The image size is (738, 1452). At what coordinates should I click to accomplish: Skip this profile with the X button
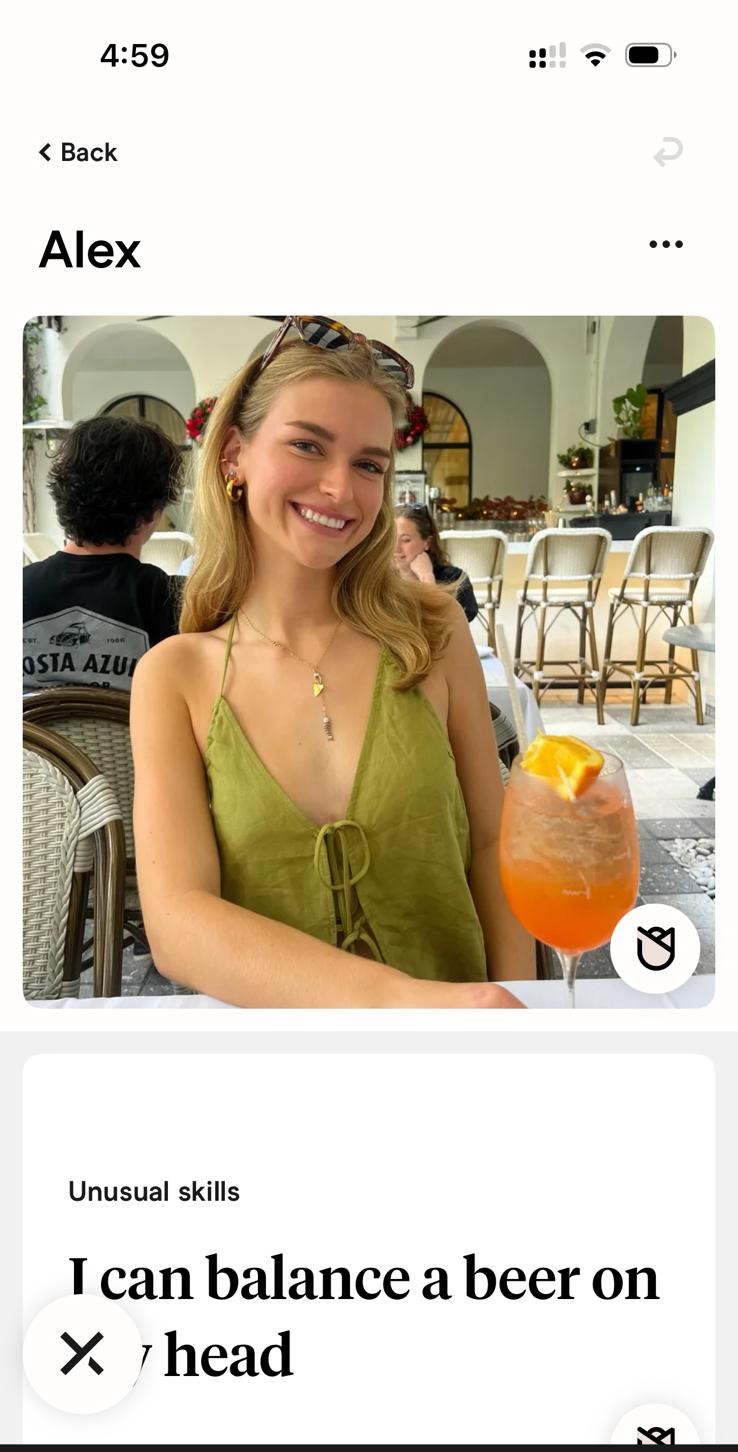pos(82,1353)
